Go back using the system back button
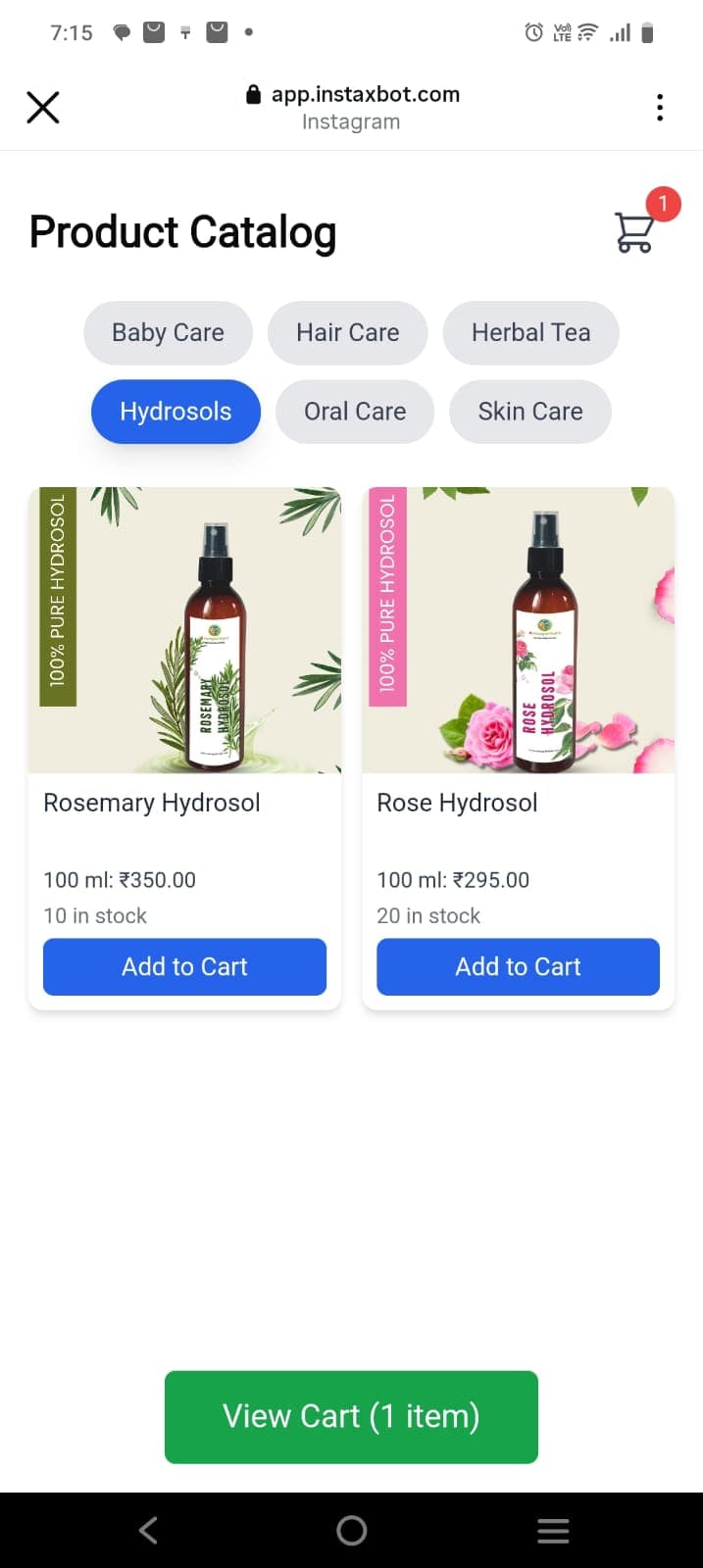The image size is (703, 1568). (x=148, y=1530)
